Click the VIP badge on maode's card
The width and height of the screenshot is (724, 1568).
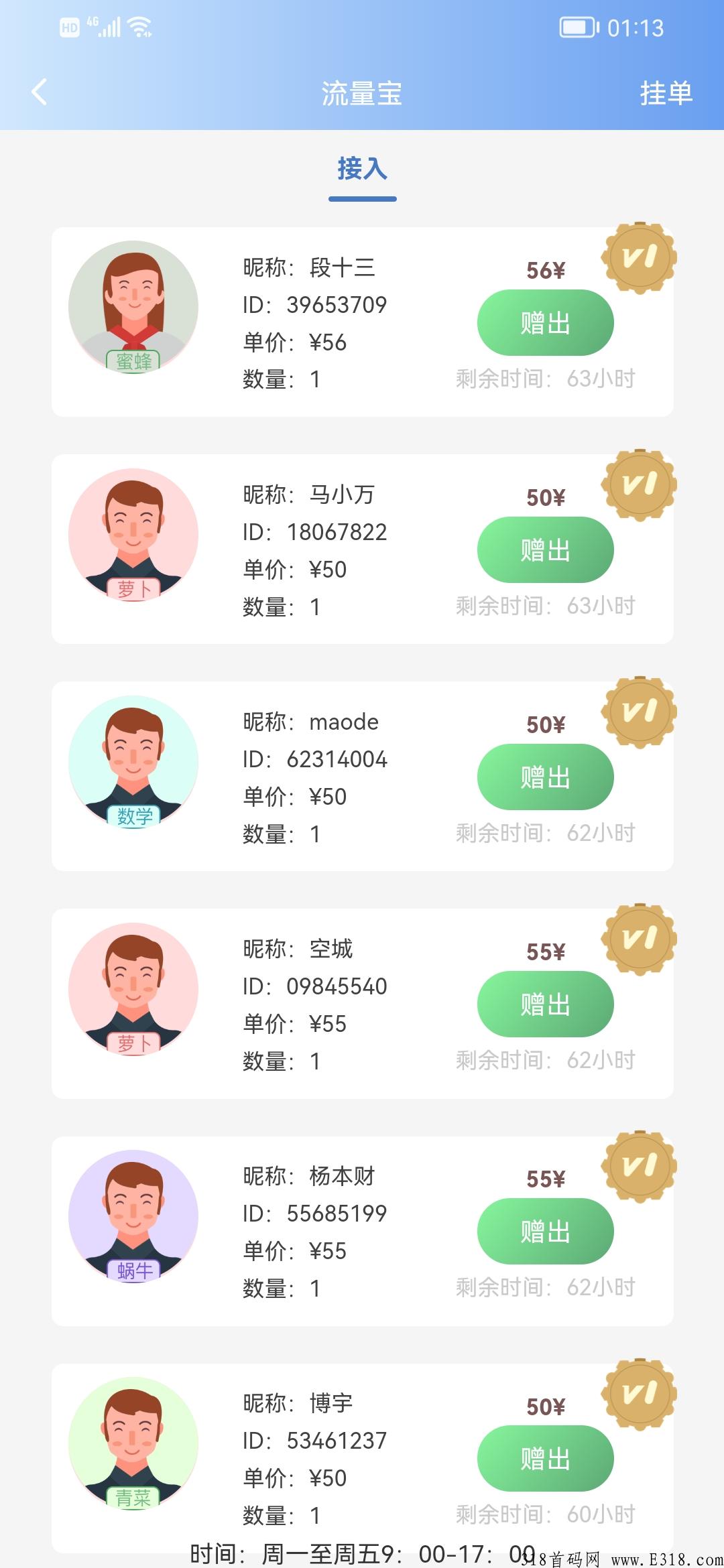click(640, 712)
